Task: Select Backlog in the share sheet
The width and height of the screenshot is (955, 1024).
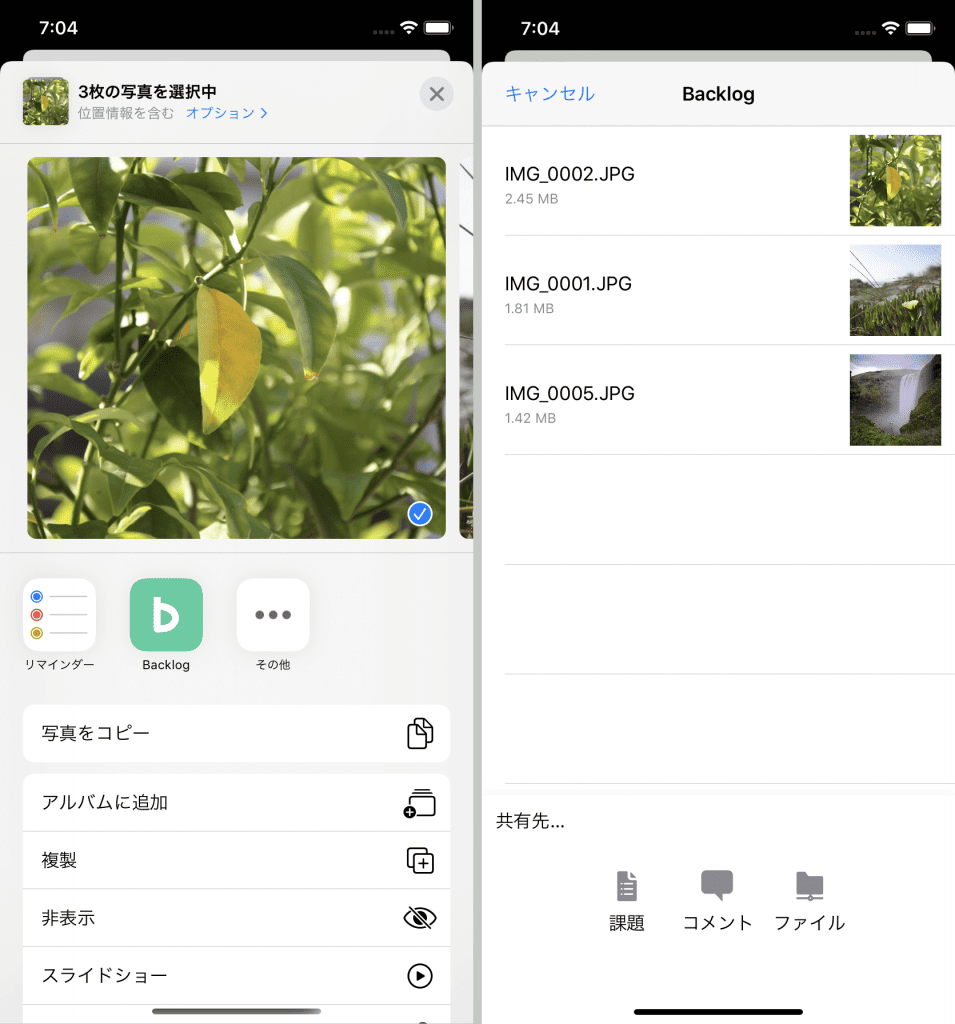Action: tap(165, 614)
